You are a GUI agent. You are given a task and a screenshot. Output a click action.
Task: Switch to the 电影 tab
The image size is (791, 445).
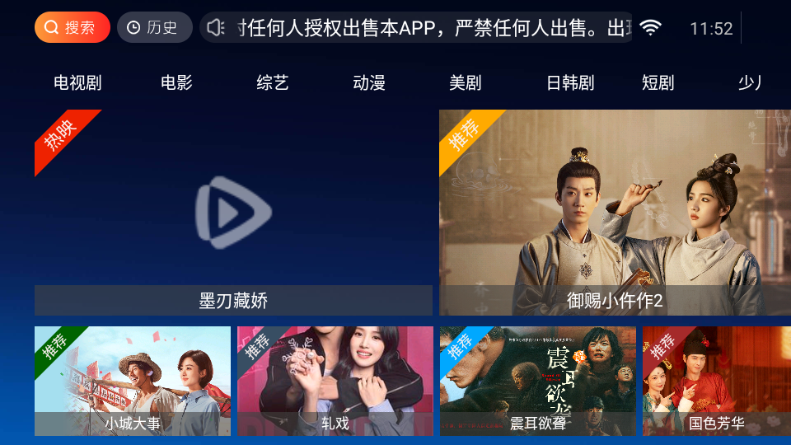pyautogui.click(x=176, y=83)
